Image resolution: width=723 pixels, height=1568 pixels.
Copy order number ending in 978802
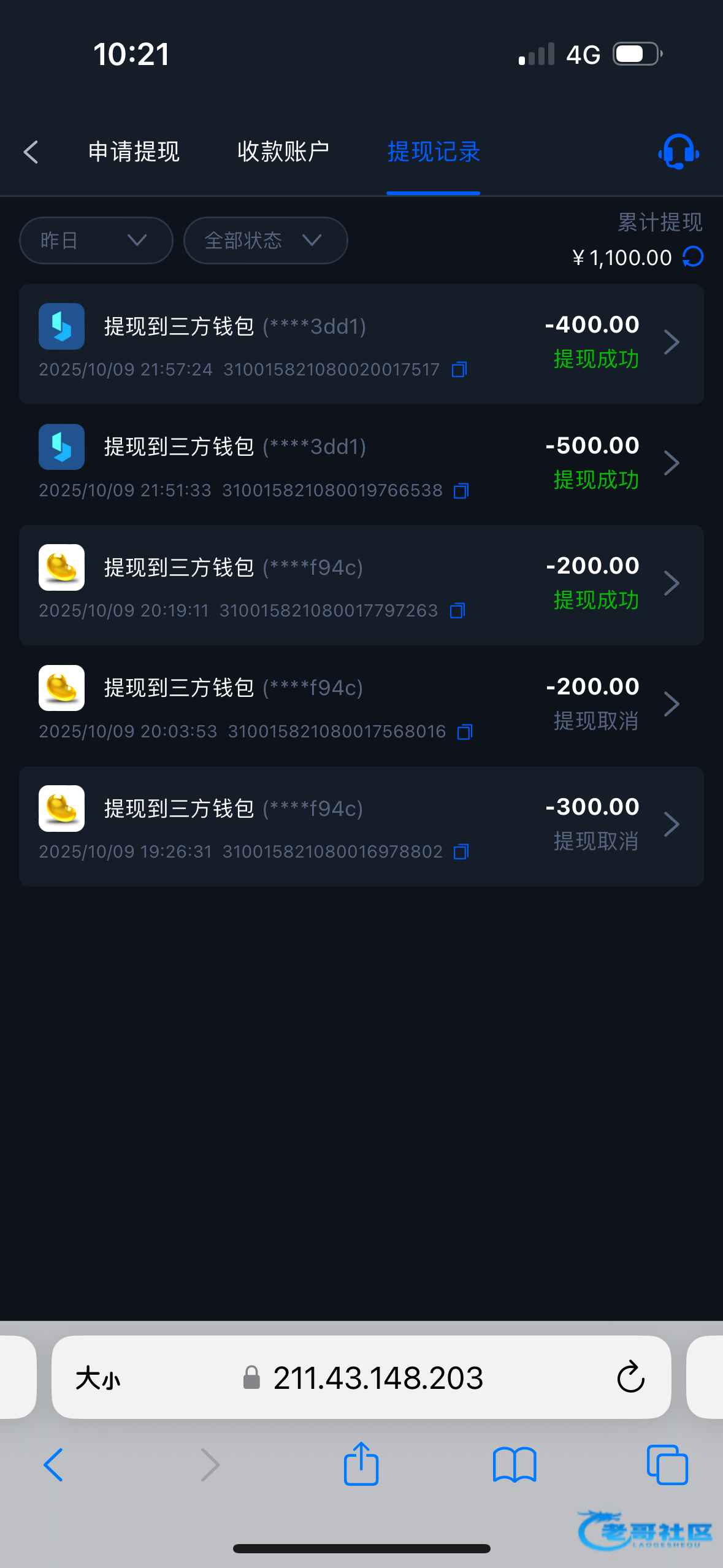pyautogui.click(x=461, y=852)
